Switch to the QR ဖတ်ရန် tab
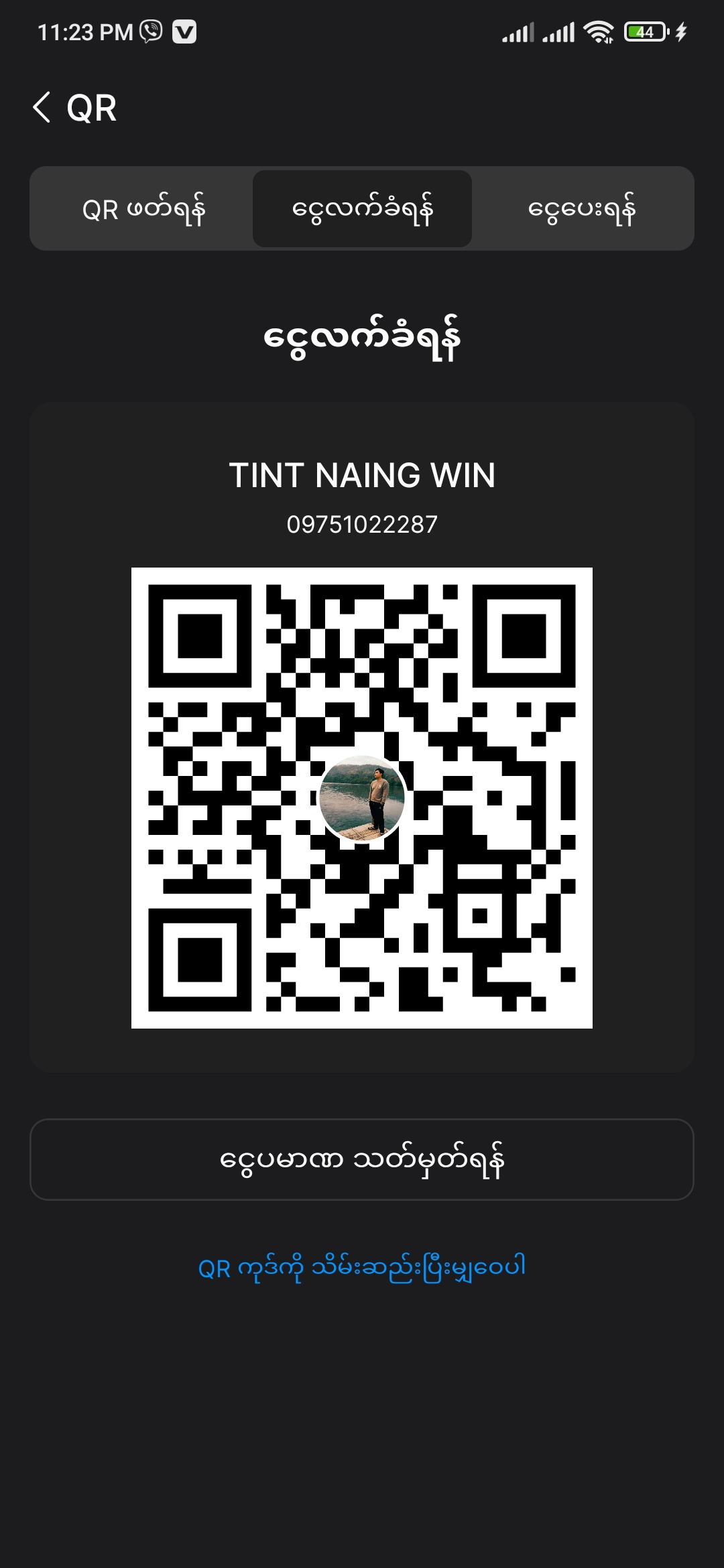 pos(143,209)
